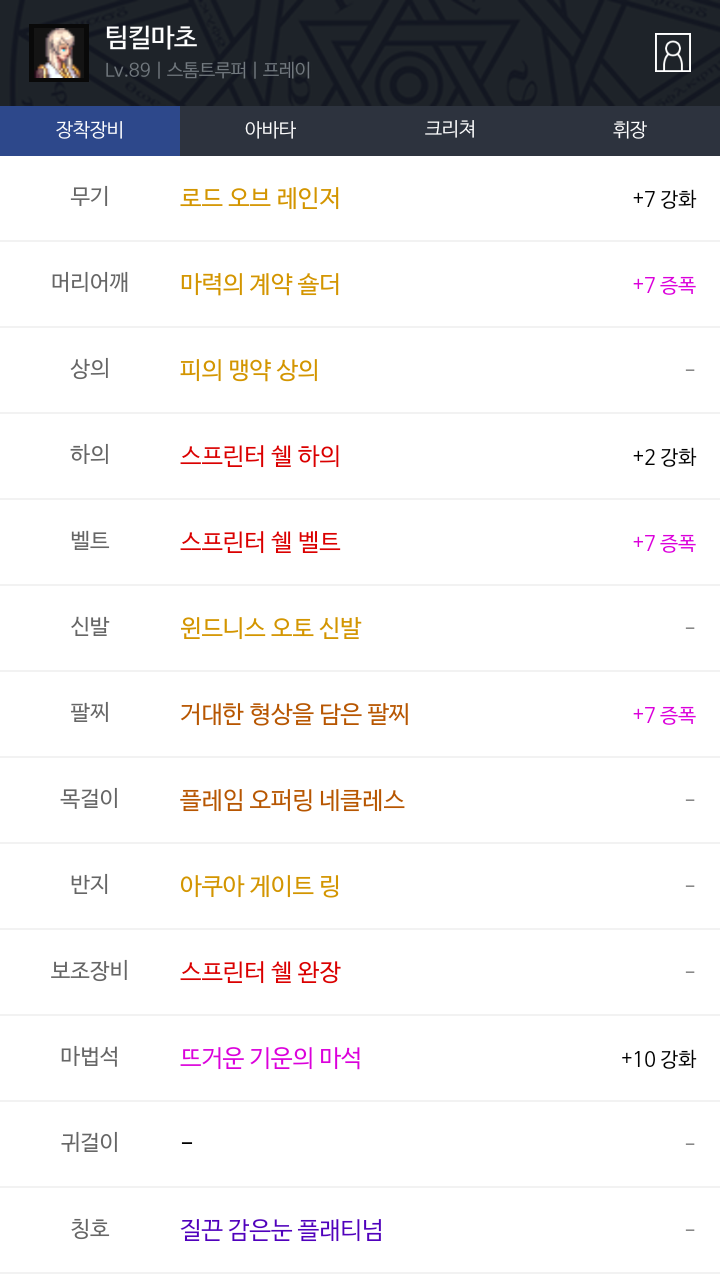View 마력의 계약 숄더 details
The height and width of the screenshot is (1280, 720).
pyautogui.click(x=260, y=284)
